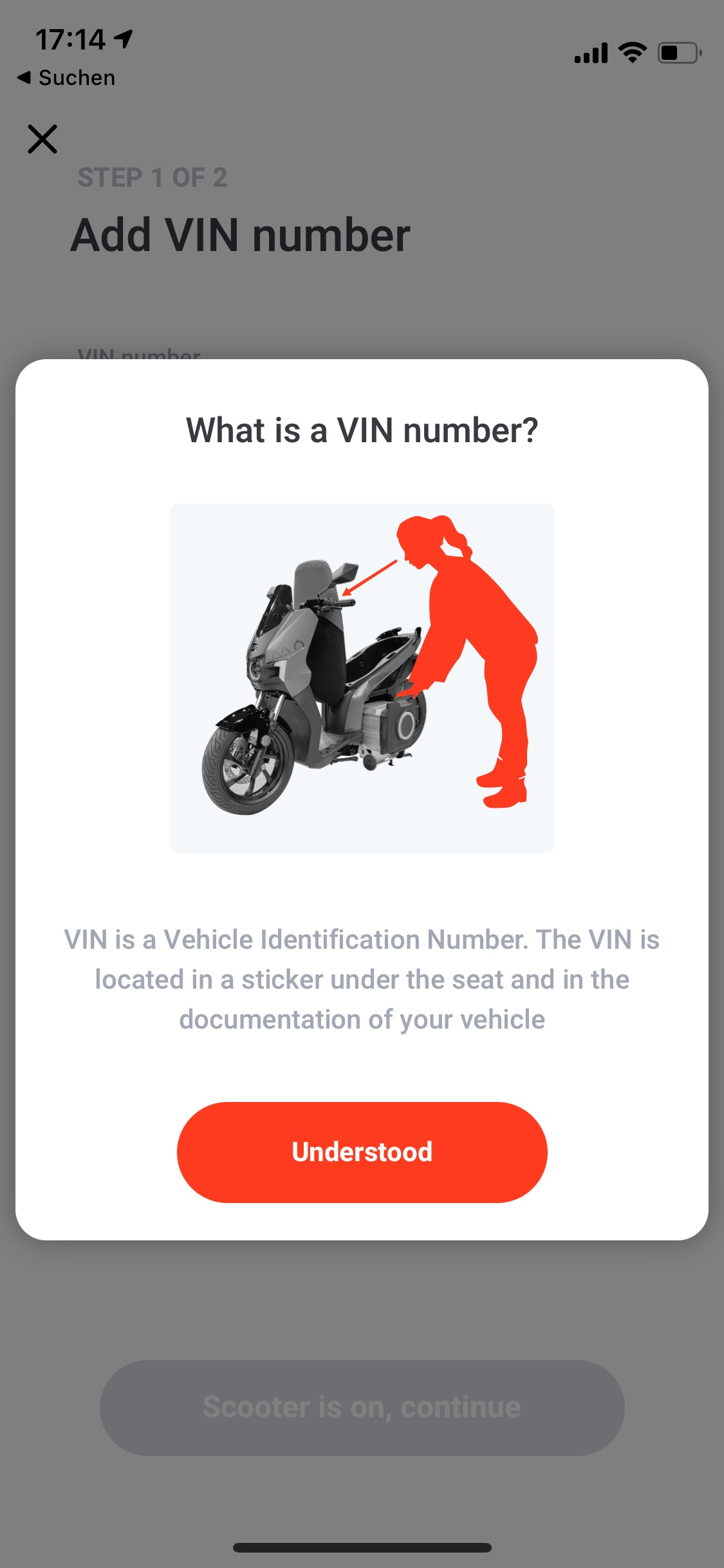Screen dimensions: 724x1568
Task: Close the Add VIN number screen
Action: click(x=42, y=139)
